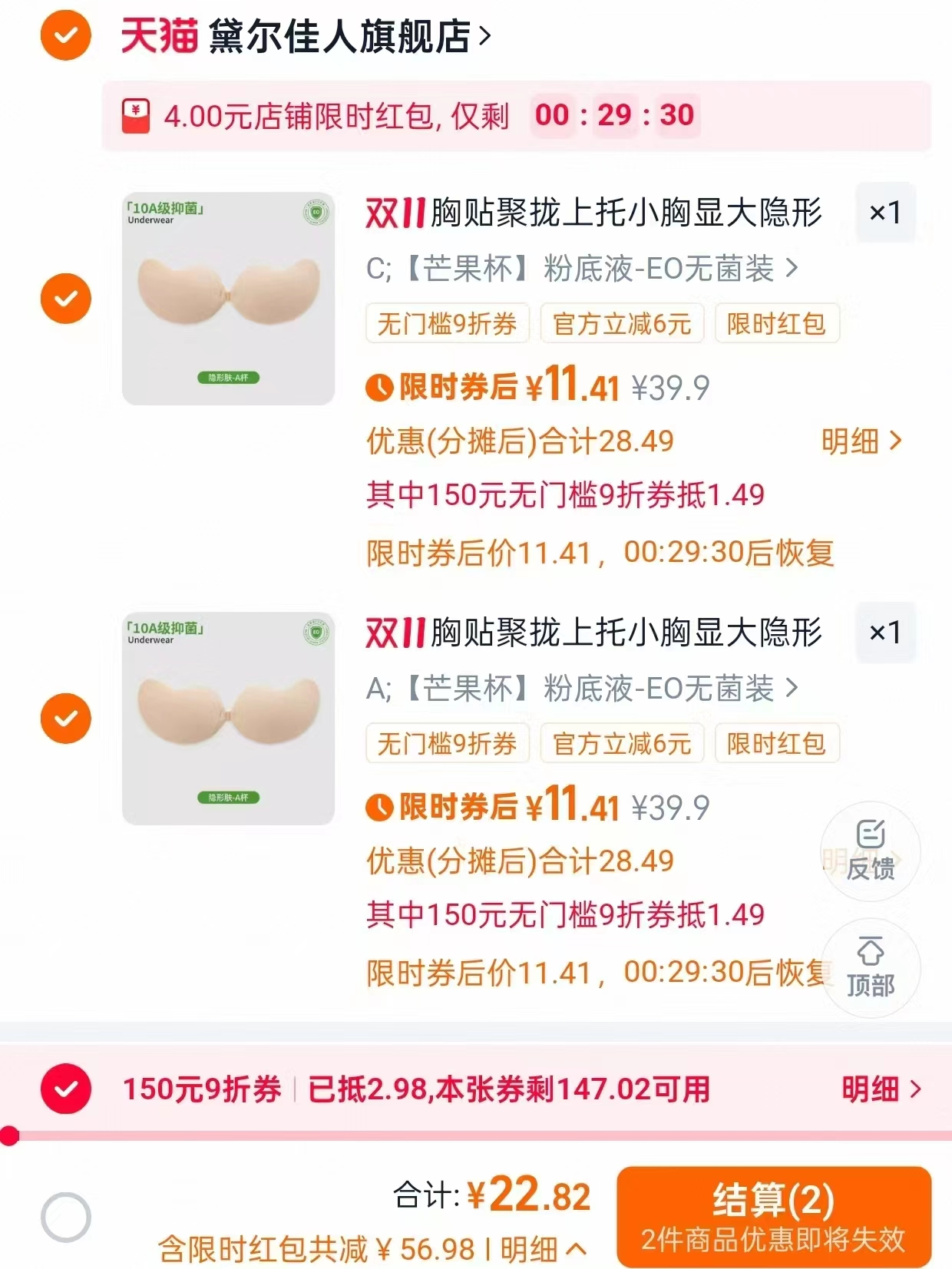Click the 顶部 back-to-top floating icon
This screenshot has height=1269, width=952.
(x=871, y=969)
